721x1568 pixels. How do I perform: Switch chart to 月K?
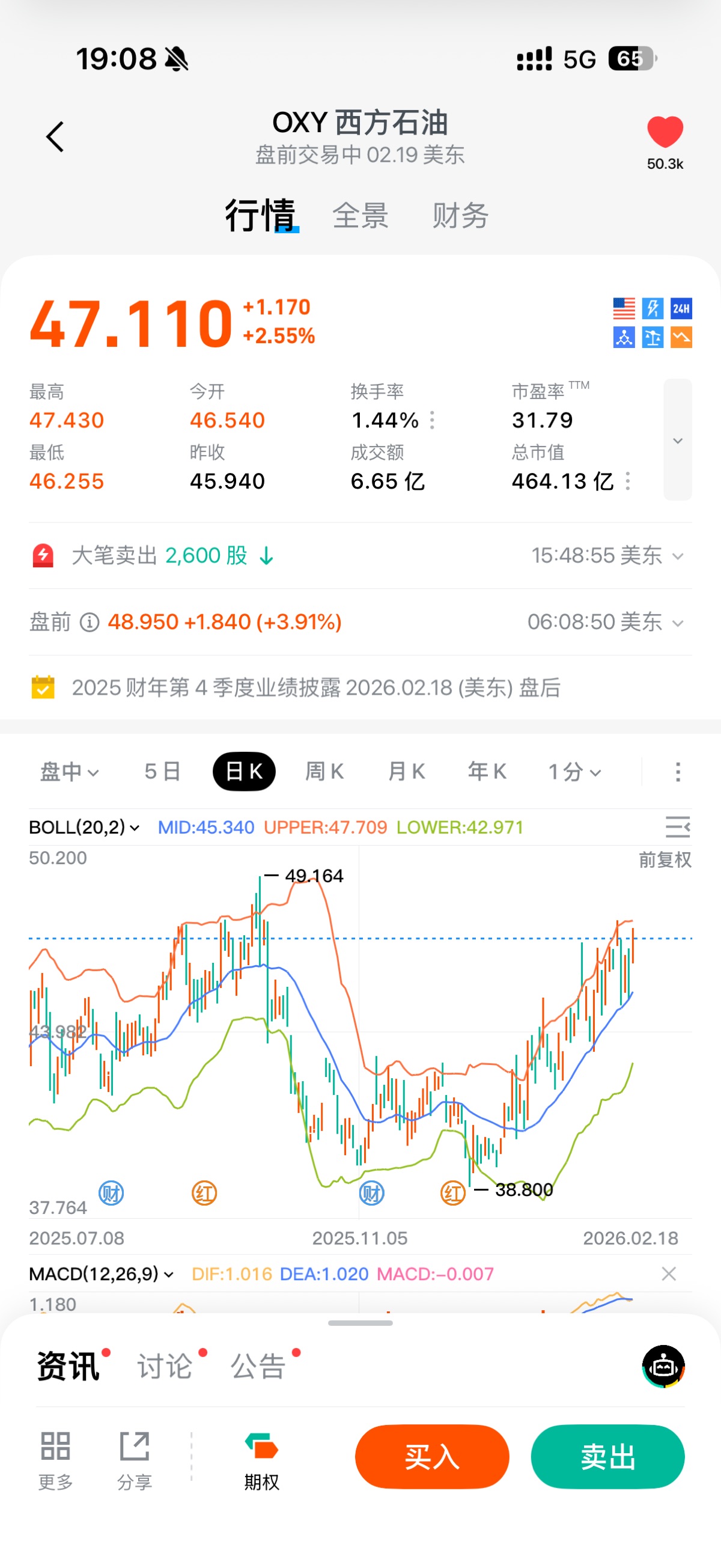coord(406,772)
